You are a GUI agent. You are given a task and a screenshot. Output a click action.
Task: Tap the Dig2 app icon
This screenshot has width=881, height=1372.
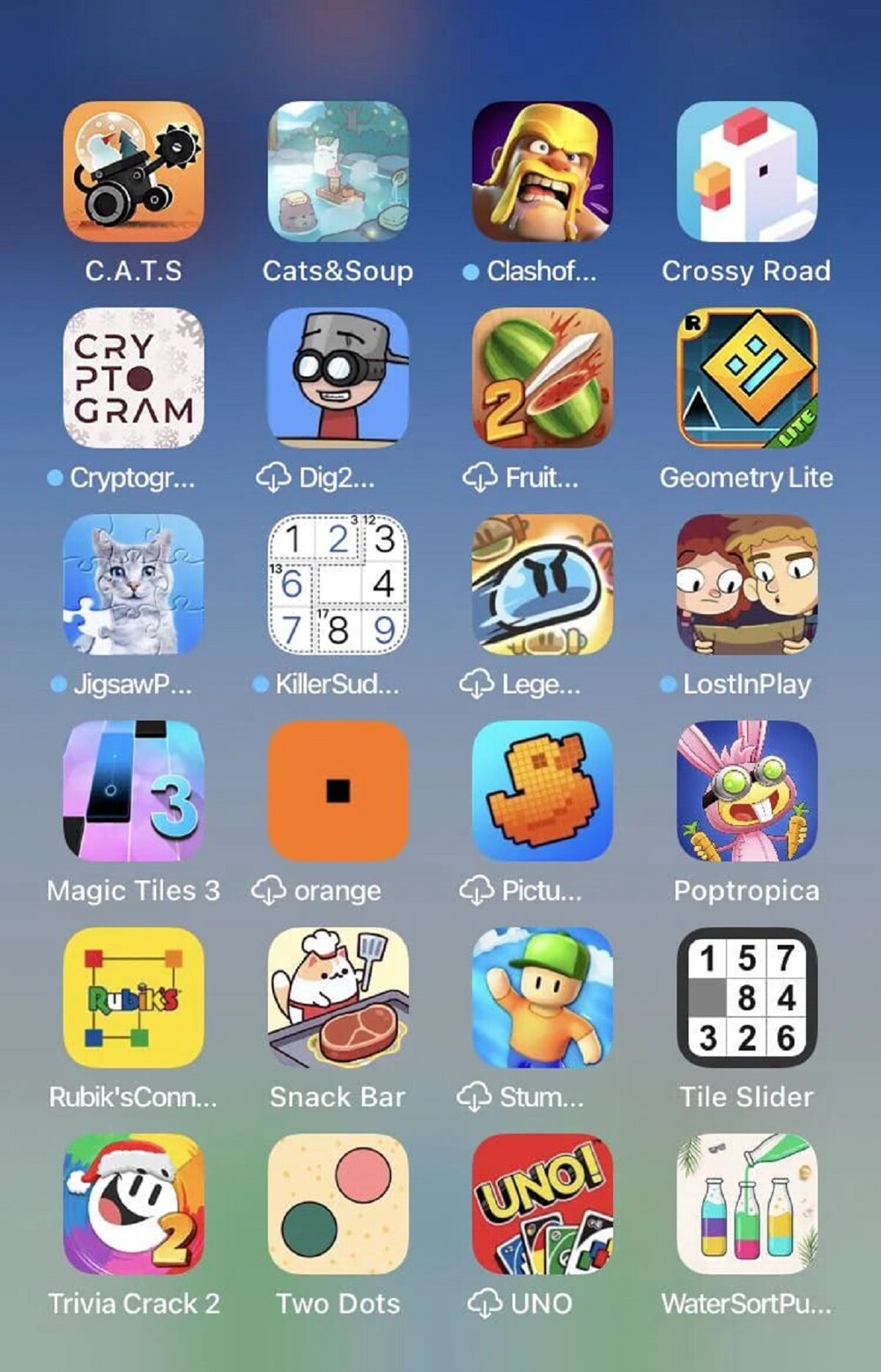[337, 378]
